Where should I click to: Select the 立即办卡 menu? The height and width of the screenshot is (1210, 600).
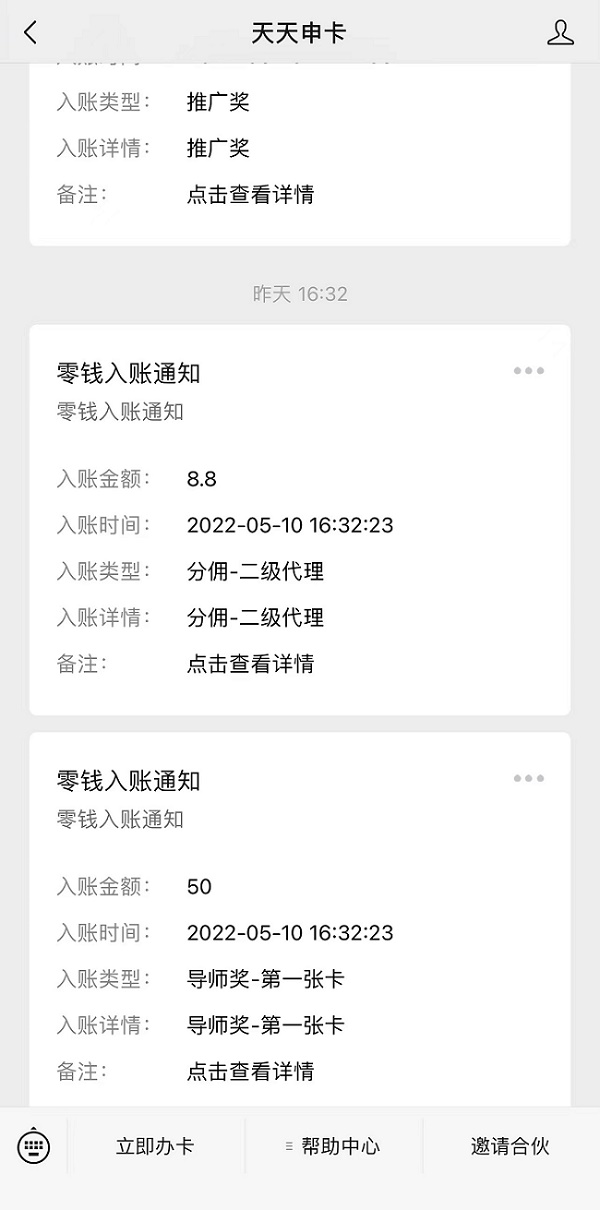(155, 1146)
